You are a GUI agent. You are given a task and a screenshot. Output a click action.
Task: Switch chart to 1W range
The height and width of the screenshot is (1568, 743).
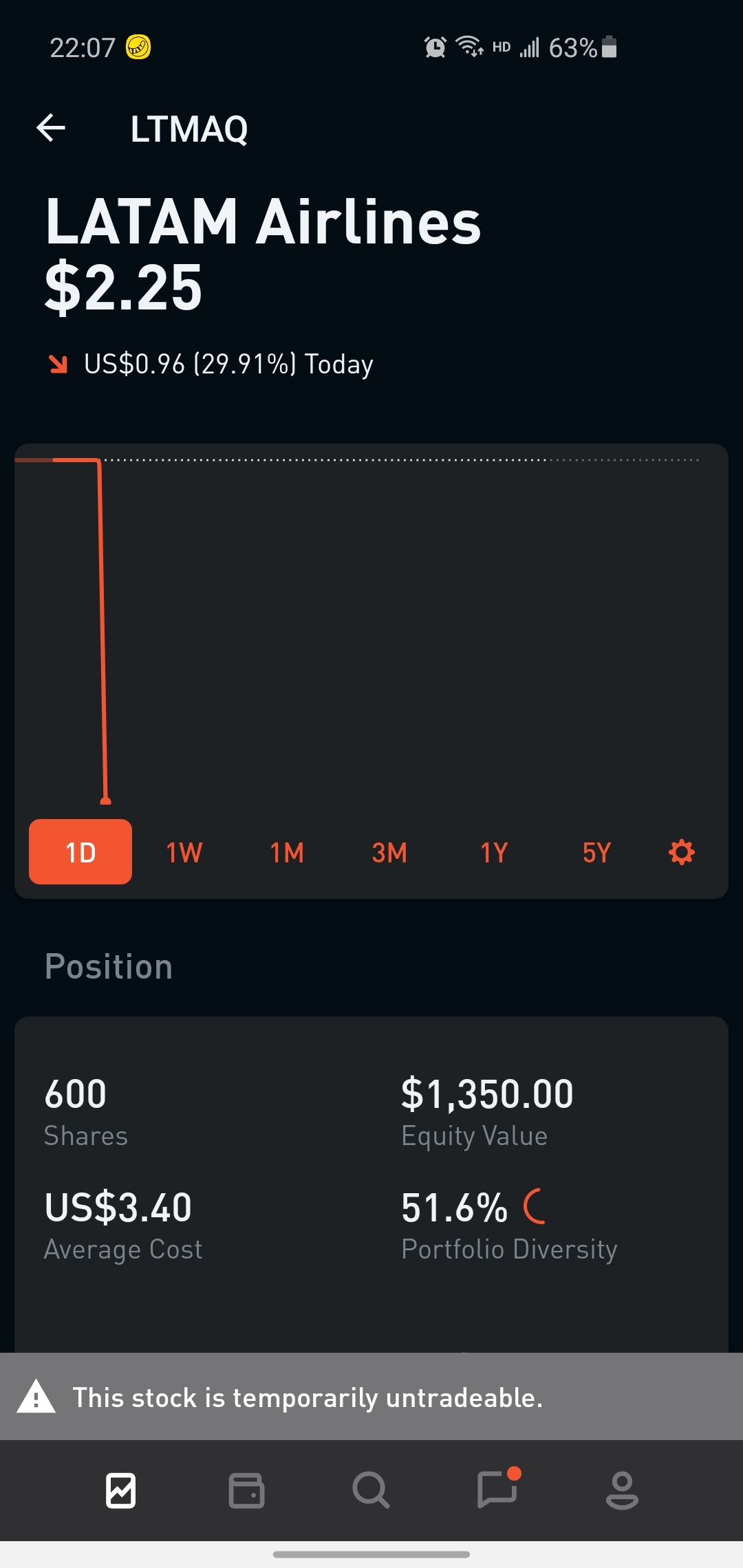[x=184, y=853]
